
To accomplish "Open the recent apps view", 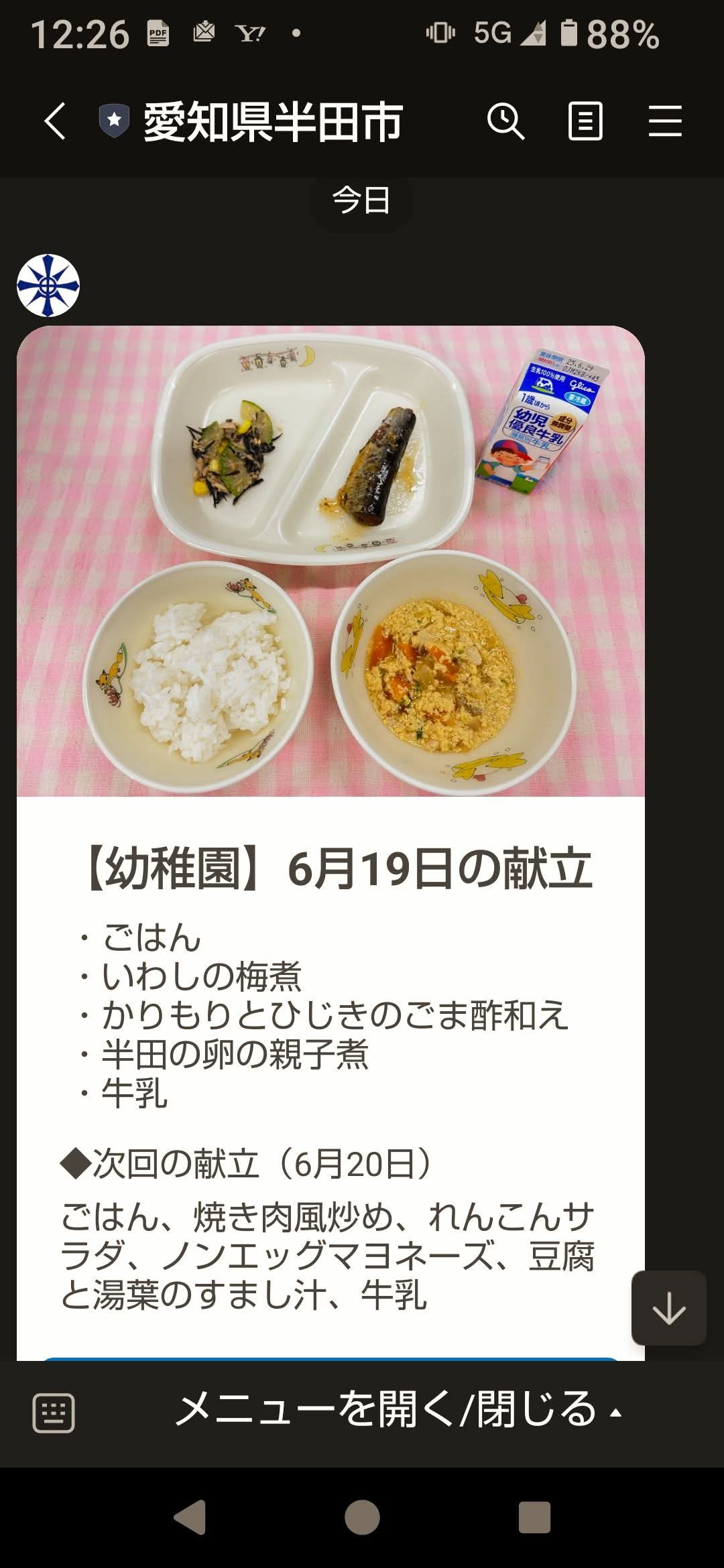I will [534, 1517].
